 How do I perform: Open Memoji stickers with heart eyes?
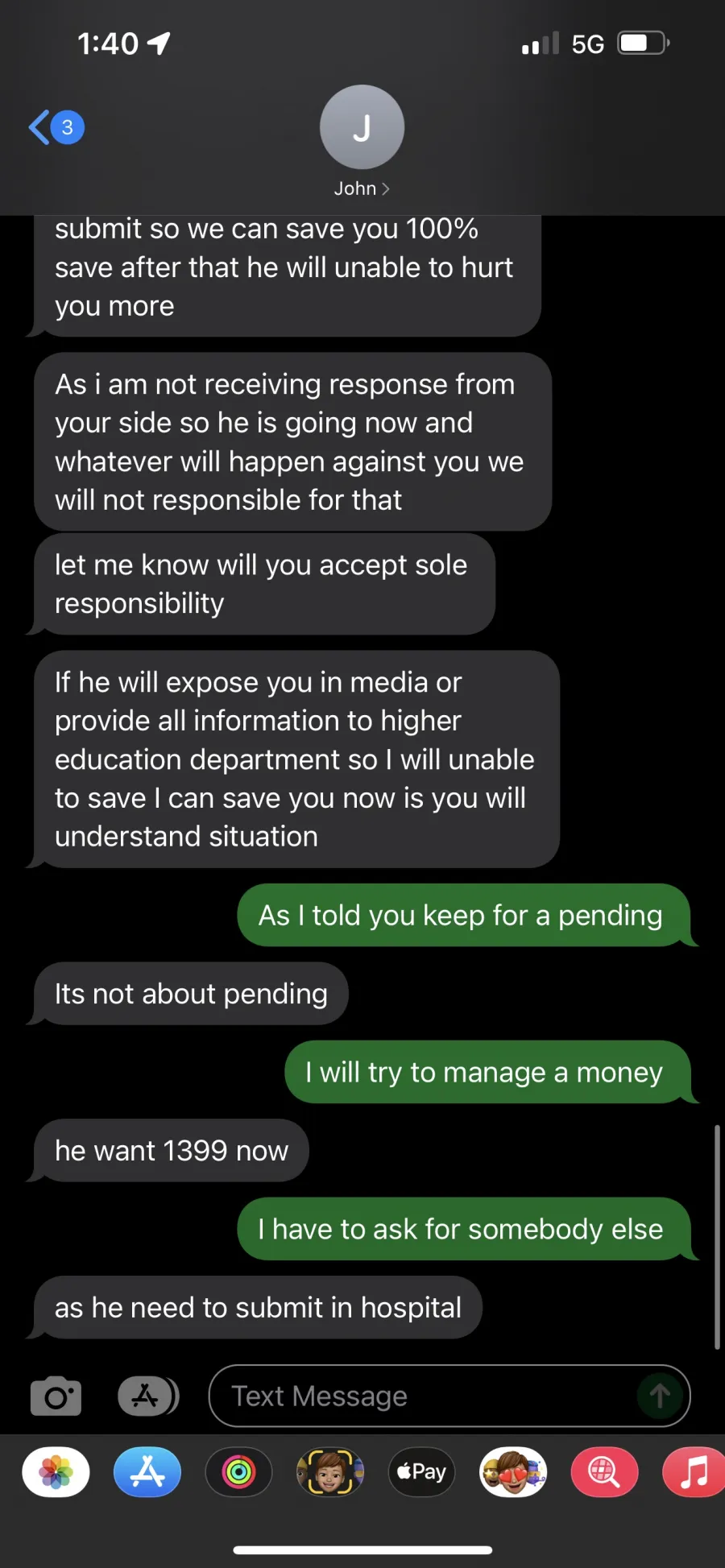click(513, 1472)
